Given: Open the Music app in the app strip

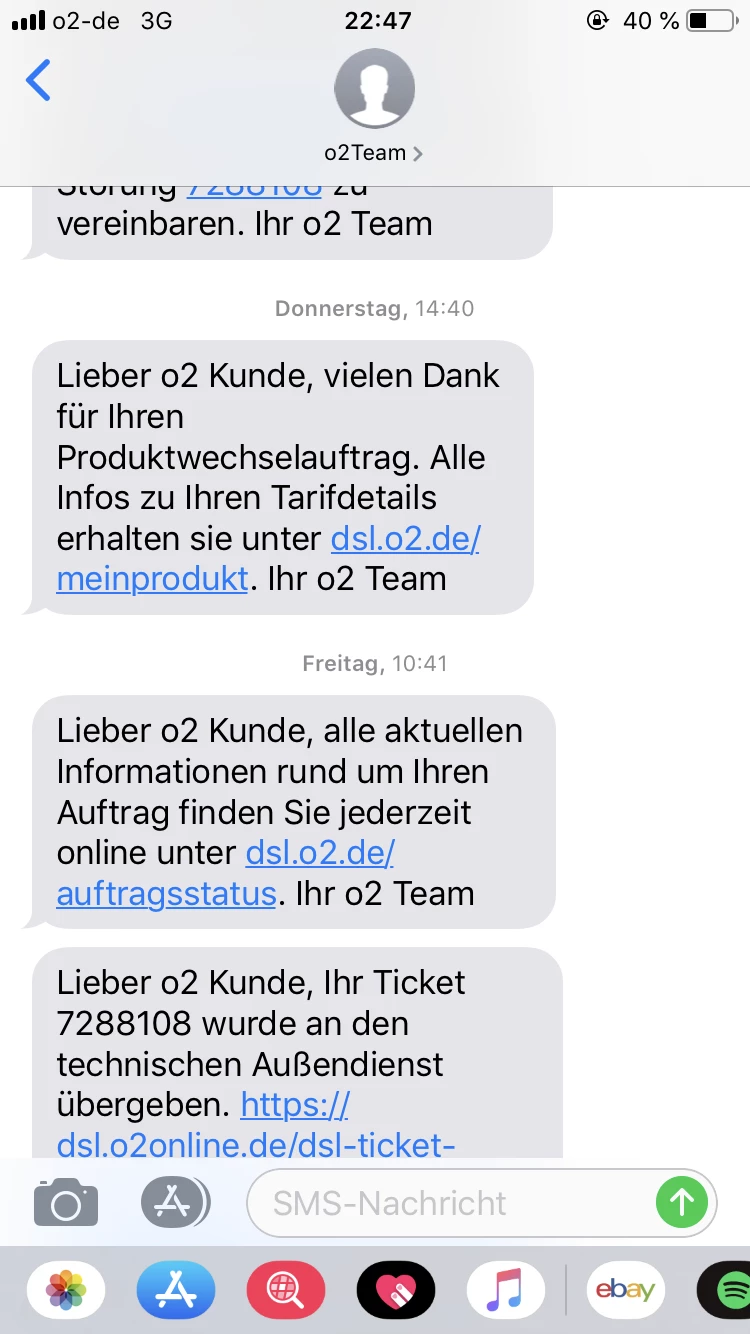Looking at the screenshot, I should [506, 1290].
